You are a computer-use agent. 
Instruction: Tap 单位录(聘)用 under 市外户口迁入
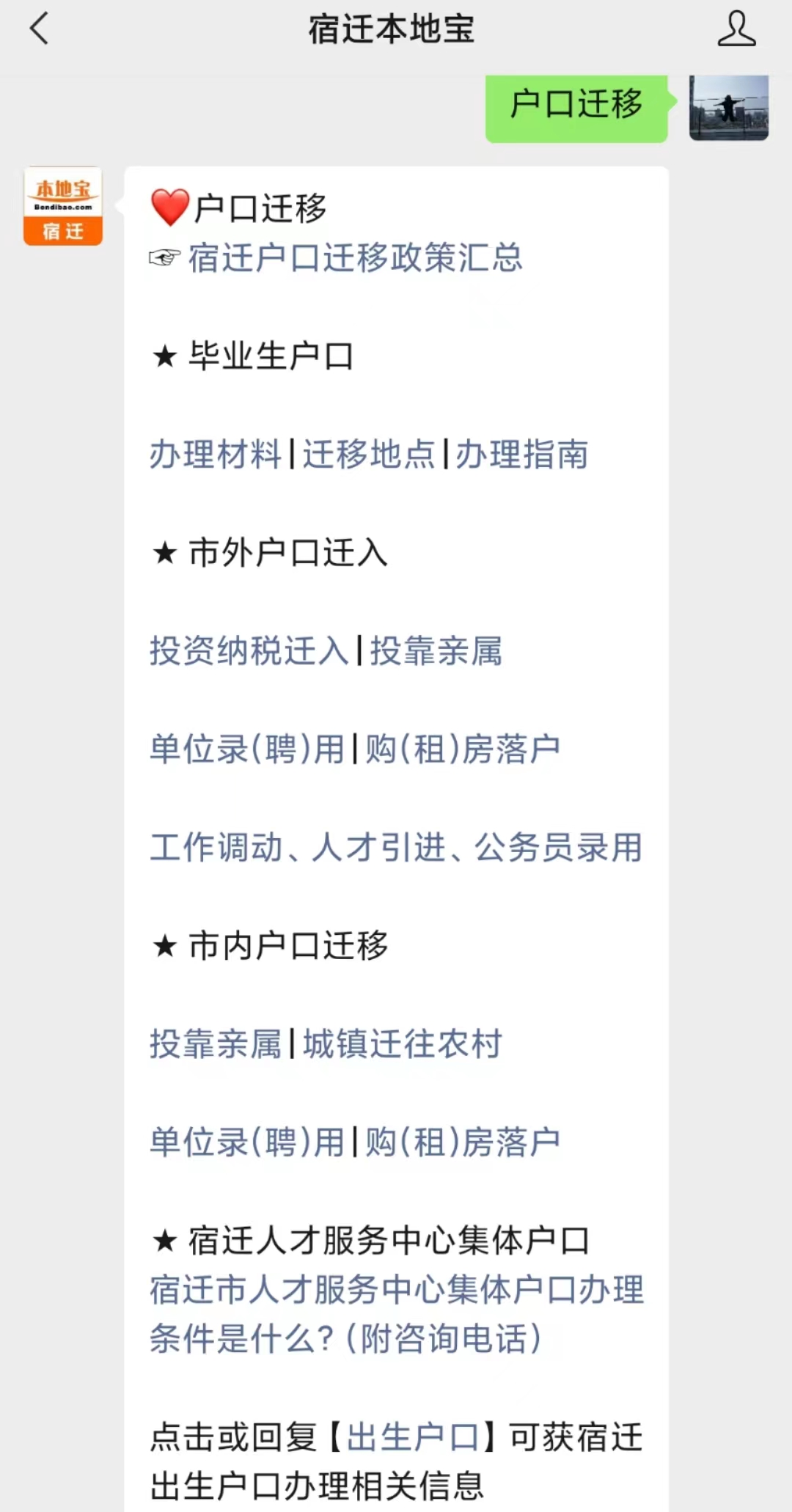[x=247, y=749]
